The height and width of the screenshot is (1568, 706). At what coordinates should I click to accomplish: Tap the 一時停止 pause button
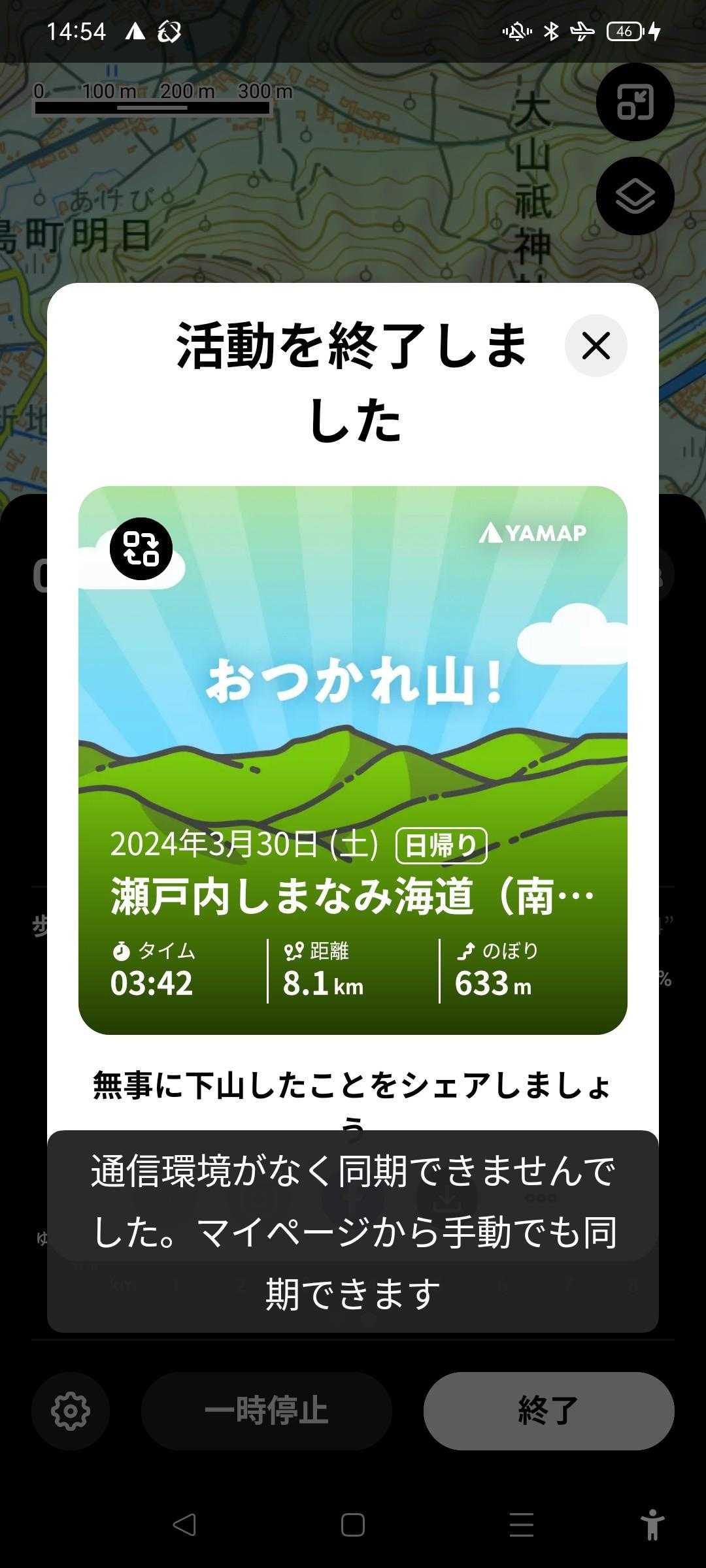266,1411
